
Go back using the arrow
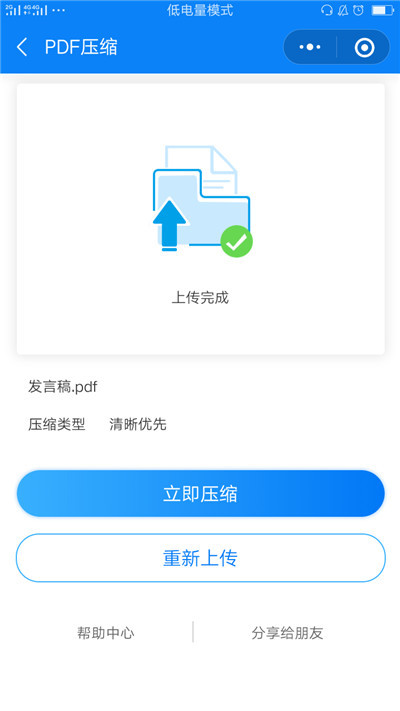(x=22, y=47)
